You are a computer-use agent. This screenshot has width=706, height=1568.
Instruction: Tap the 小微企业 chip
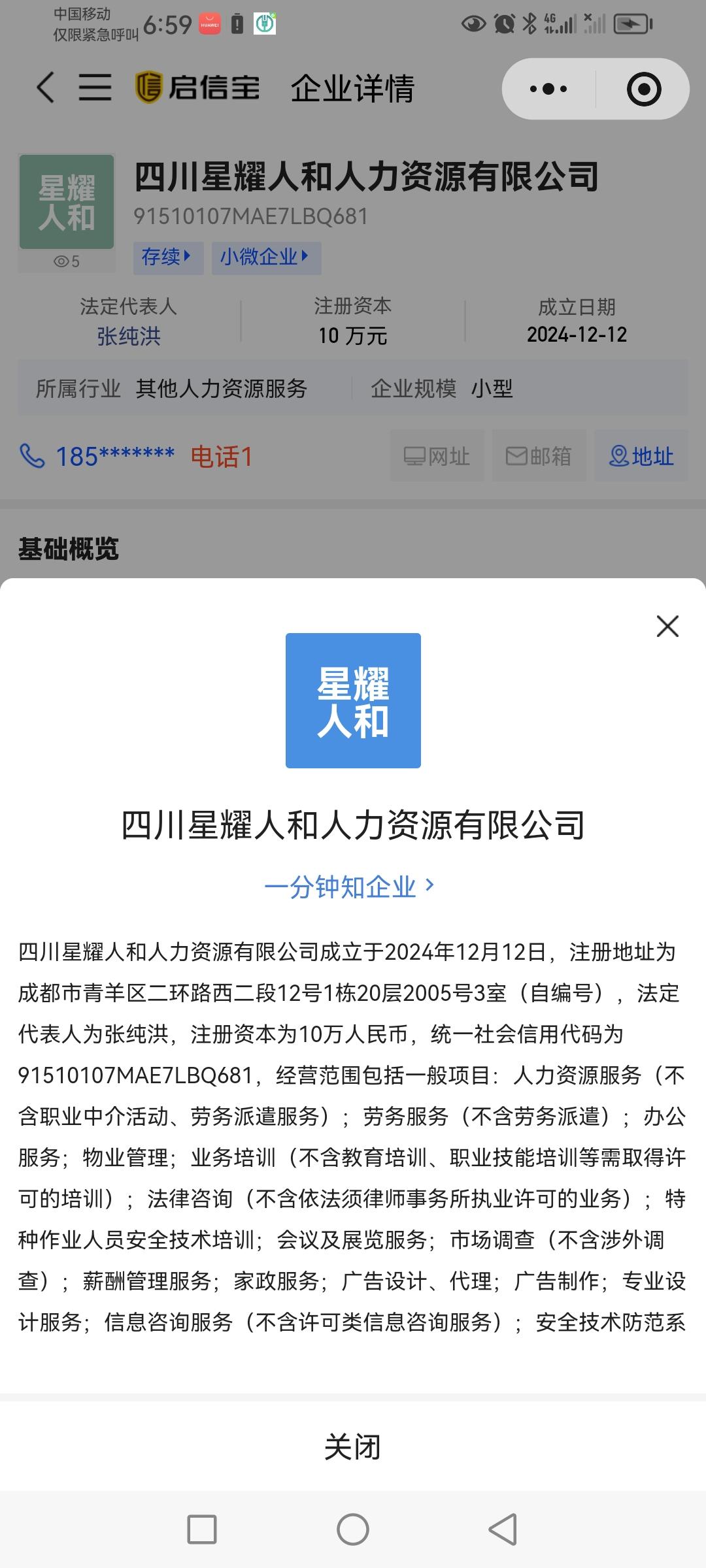[265, 257]
